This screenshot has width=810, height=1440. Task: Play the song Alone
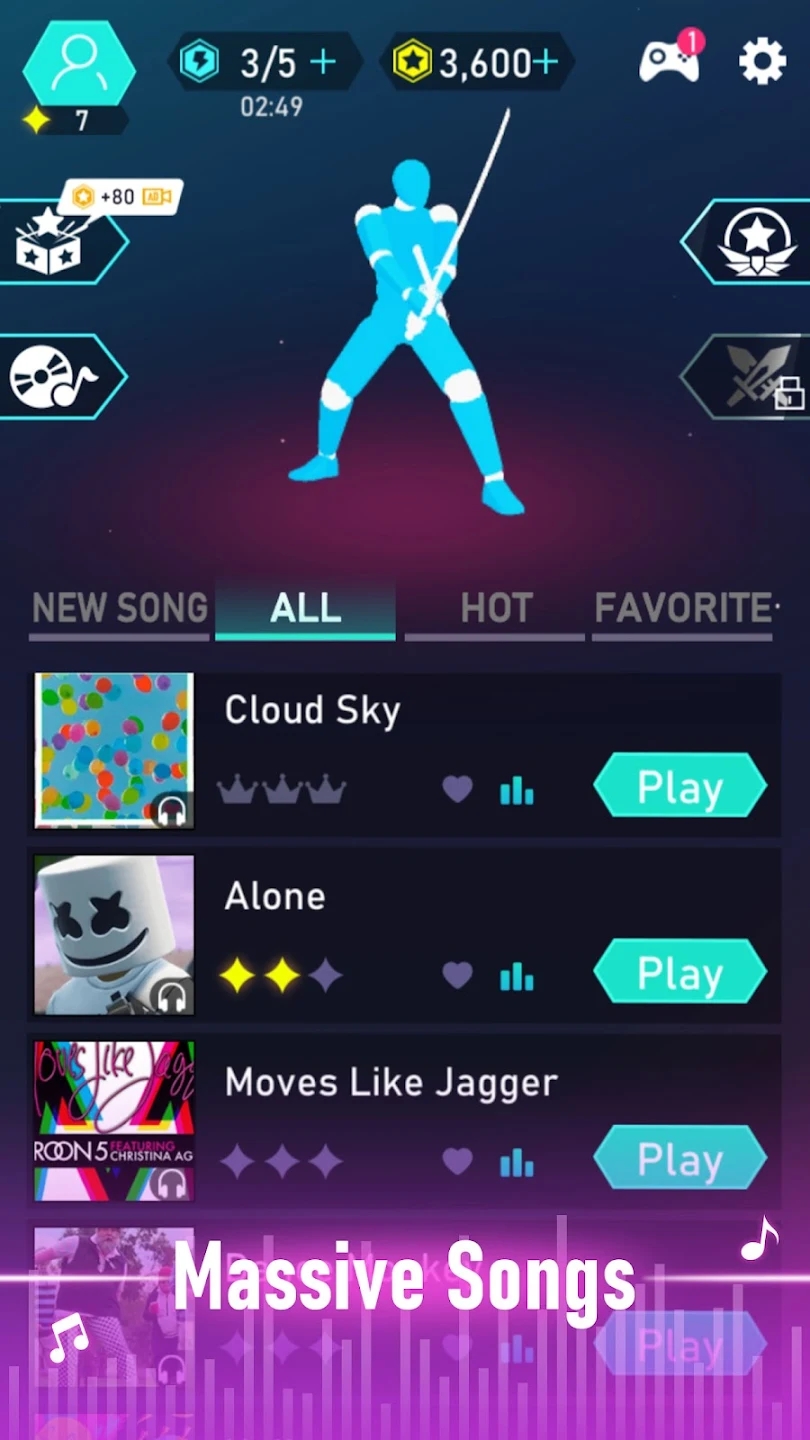pyautogui.click(x=680, y=973)
